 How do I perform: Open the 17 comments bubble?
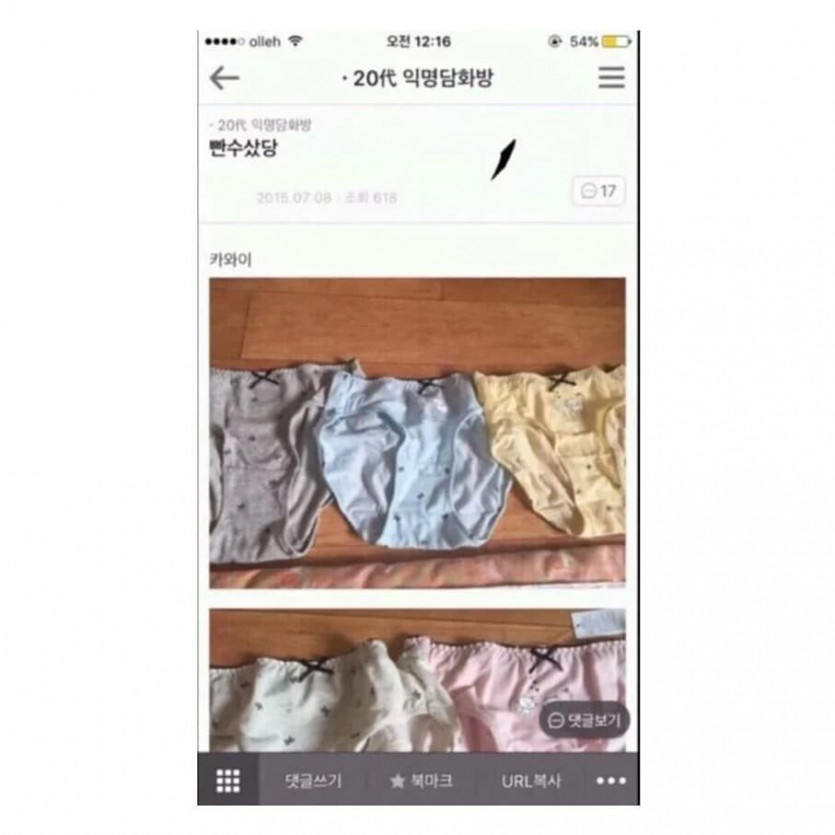coord(599,190)
